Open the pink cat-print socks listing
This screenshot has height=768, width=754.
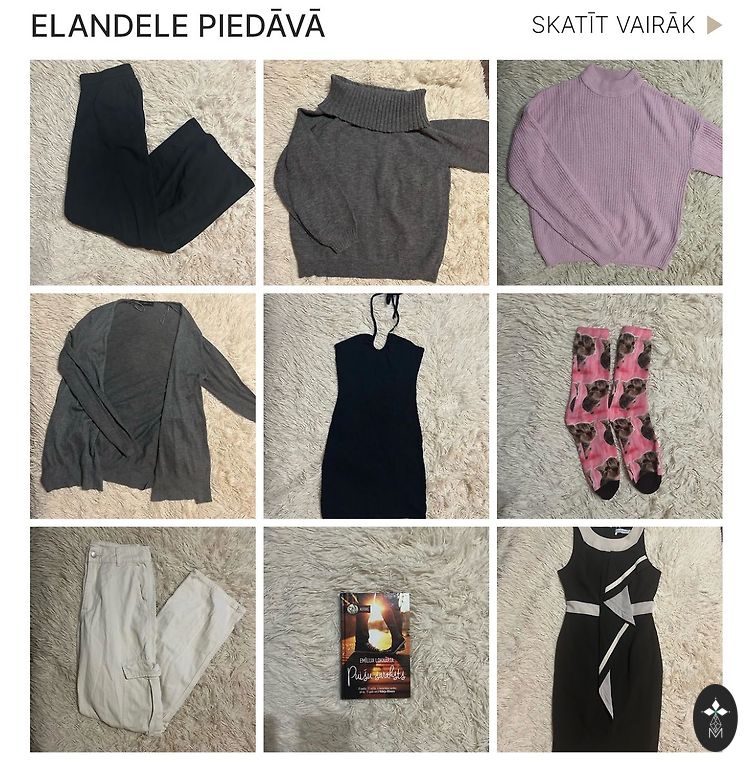[609, 405]
